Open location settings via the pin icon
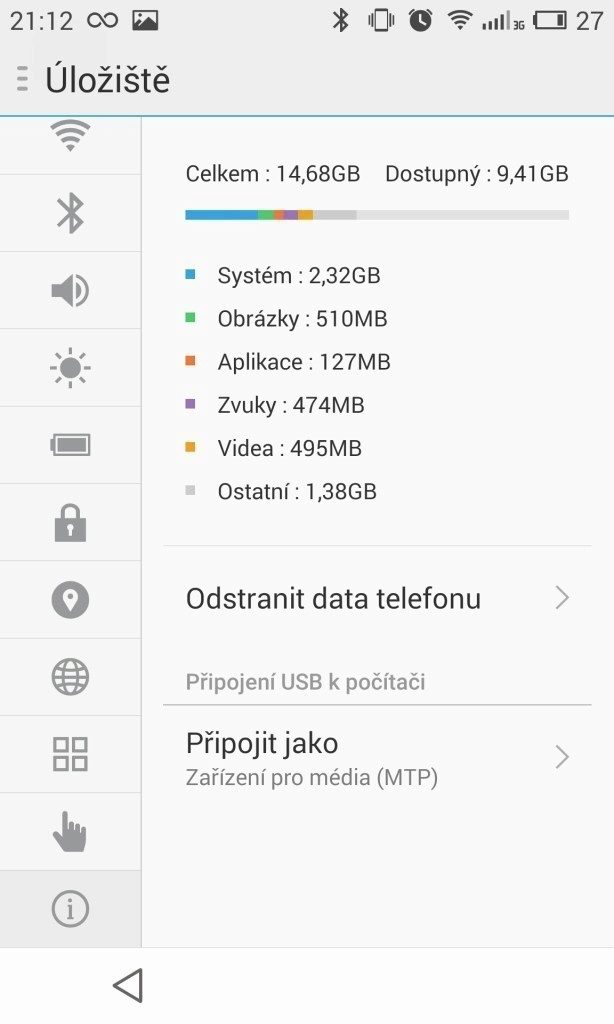The width and height of the screenshot is (614, 1024). click(x=70, y=600)
